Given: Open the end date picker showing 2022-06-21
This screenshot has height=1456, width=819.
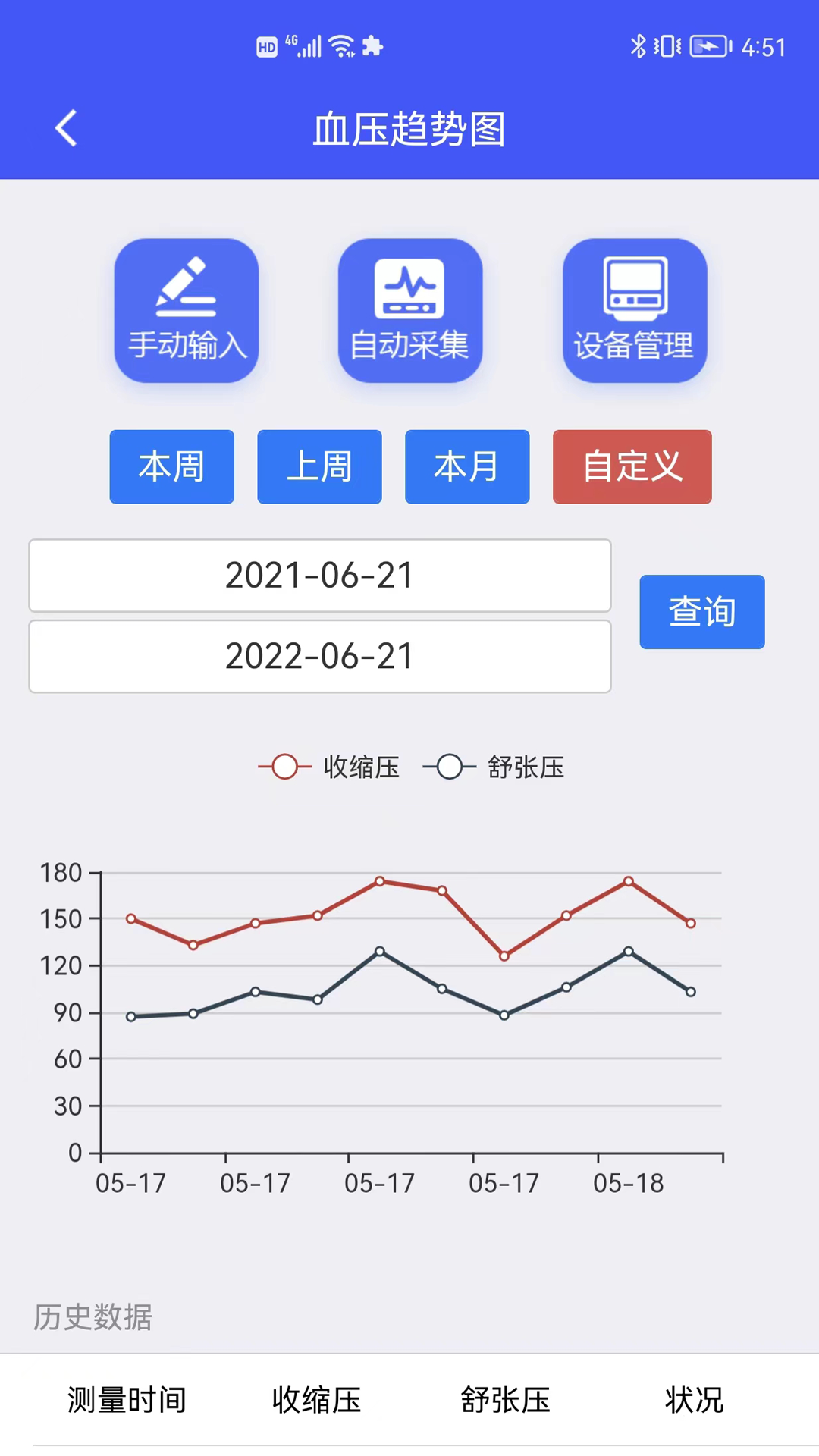Looking at the screenshot, I should pos(319,656).
